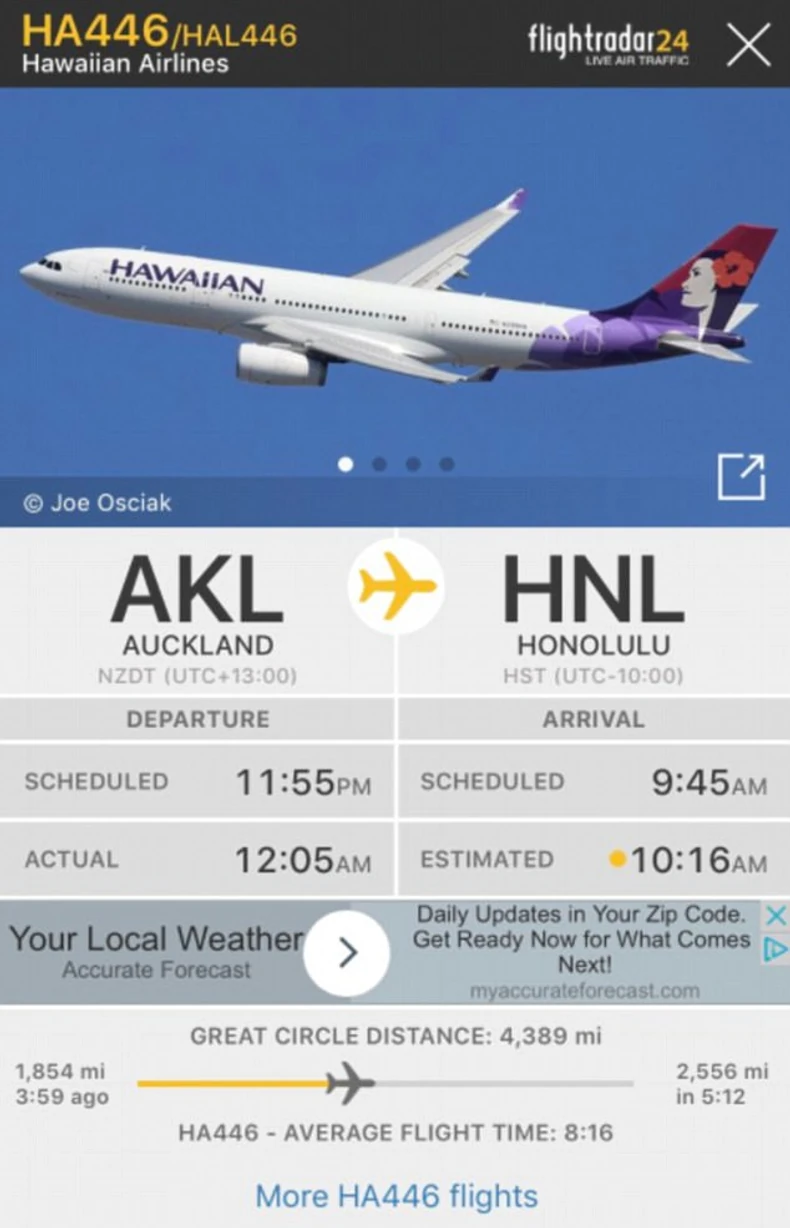Viewport: 790px width, 1228px height.
Task: Close the HA446 flight details panel
Action: coord(748,45)
